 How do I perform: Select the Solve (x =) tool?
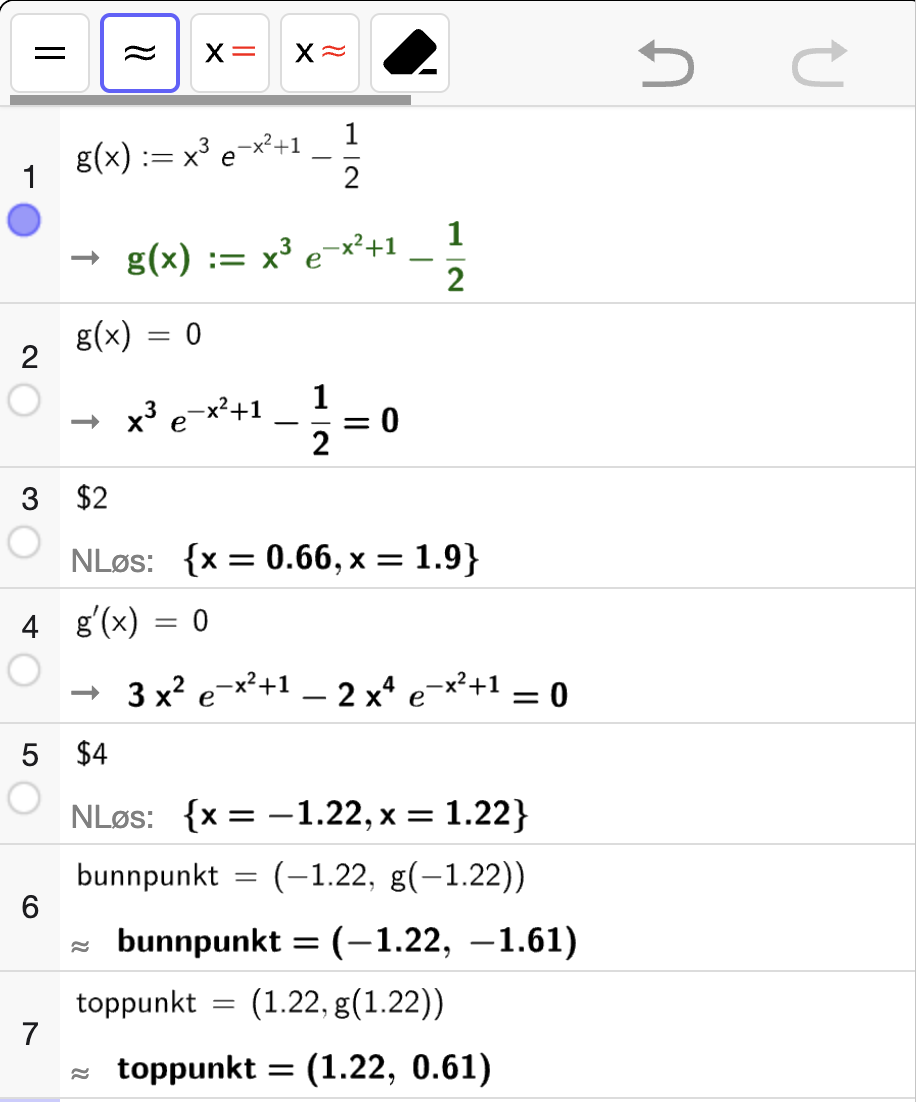(230, 53)
